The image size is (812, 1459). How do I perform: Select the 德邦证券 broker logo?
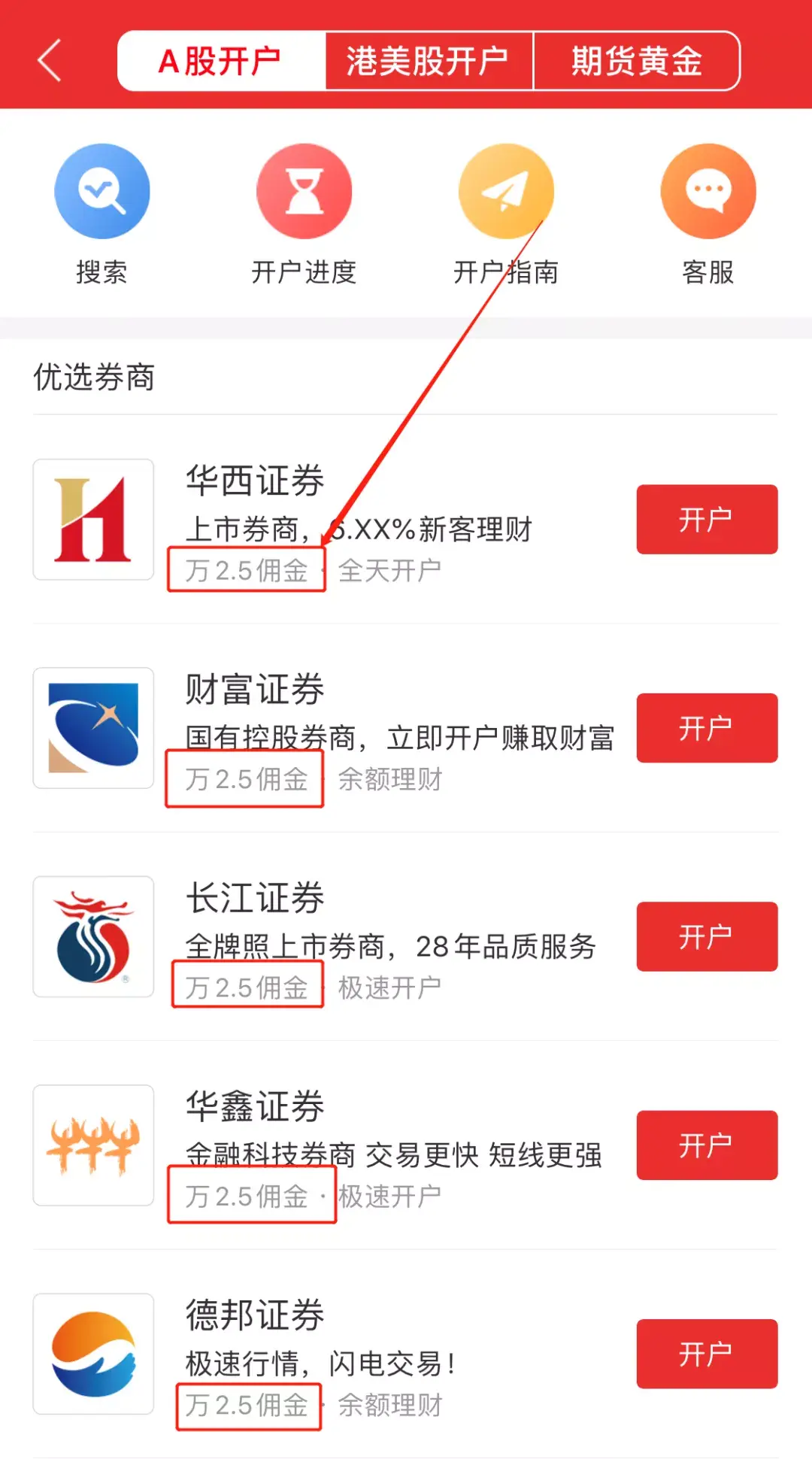tap(92, 1354)
